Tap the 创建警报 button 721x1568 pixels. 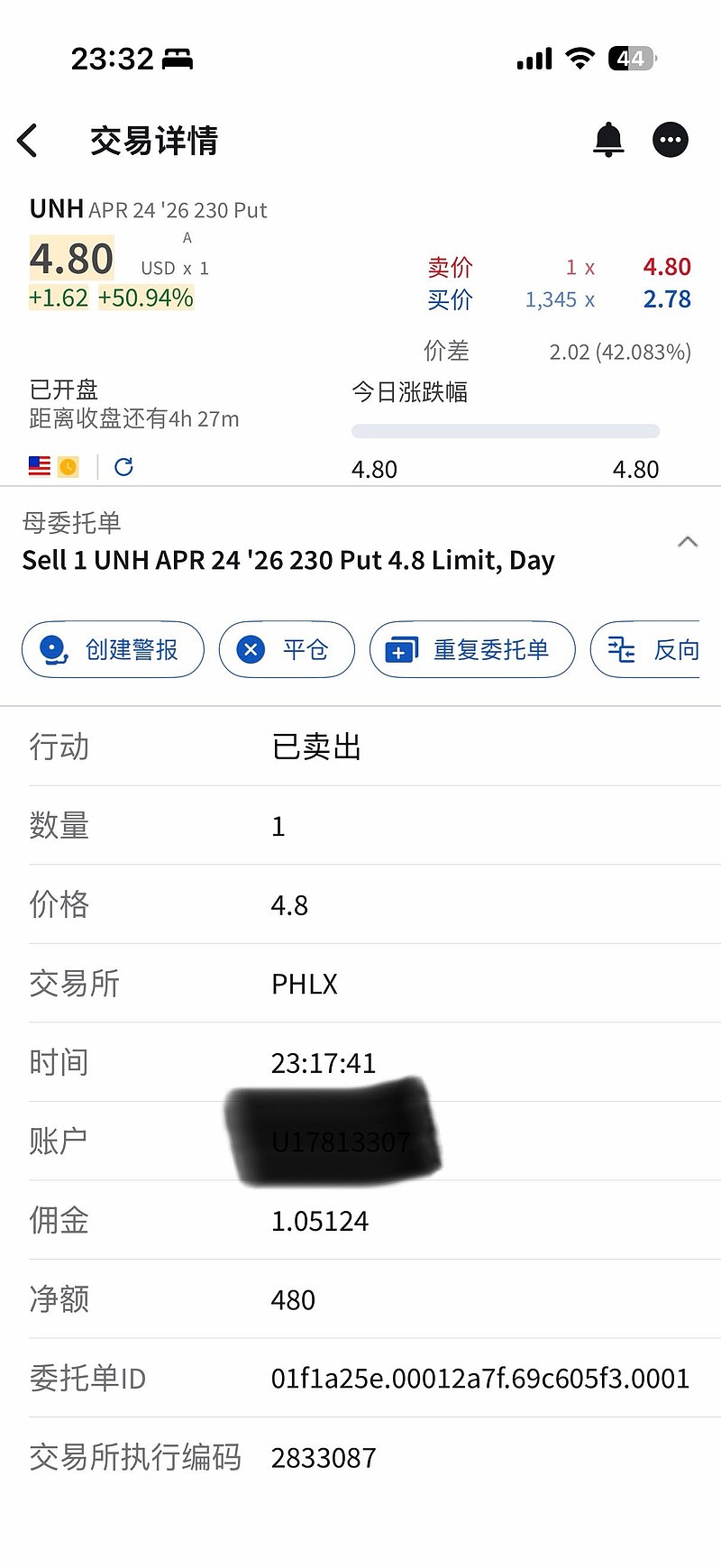coord(113,649)
